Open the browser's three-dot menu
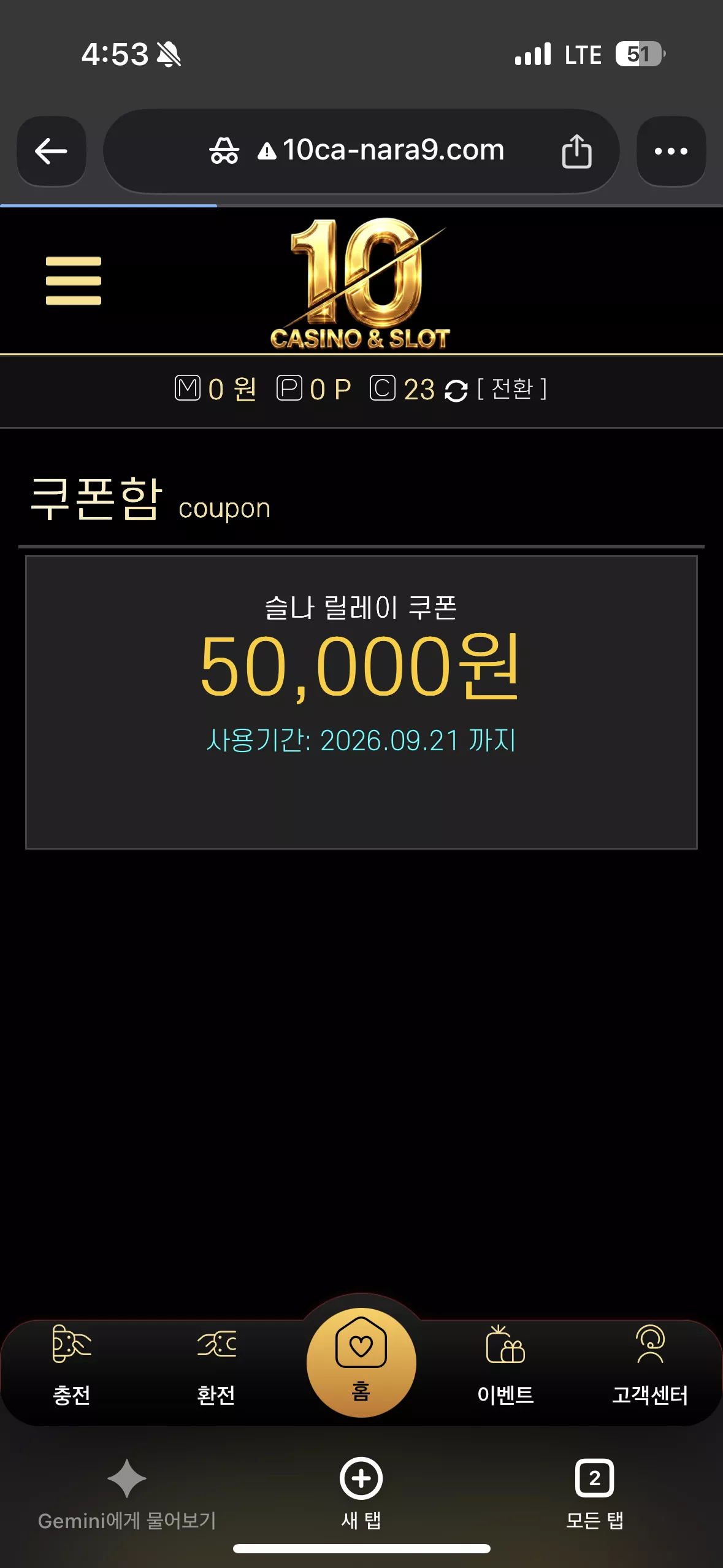Screen dimensions: 723x1568 click(x=671, y=151)
